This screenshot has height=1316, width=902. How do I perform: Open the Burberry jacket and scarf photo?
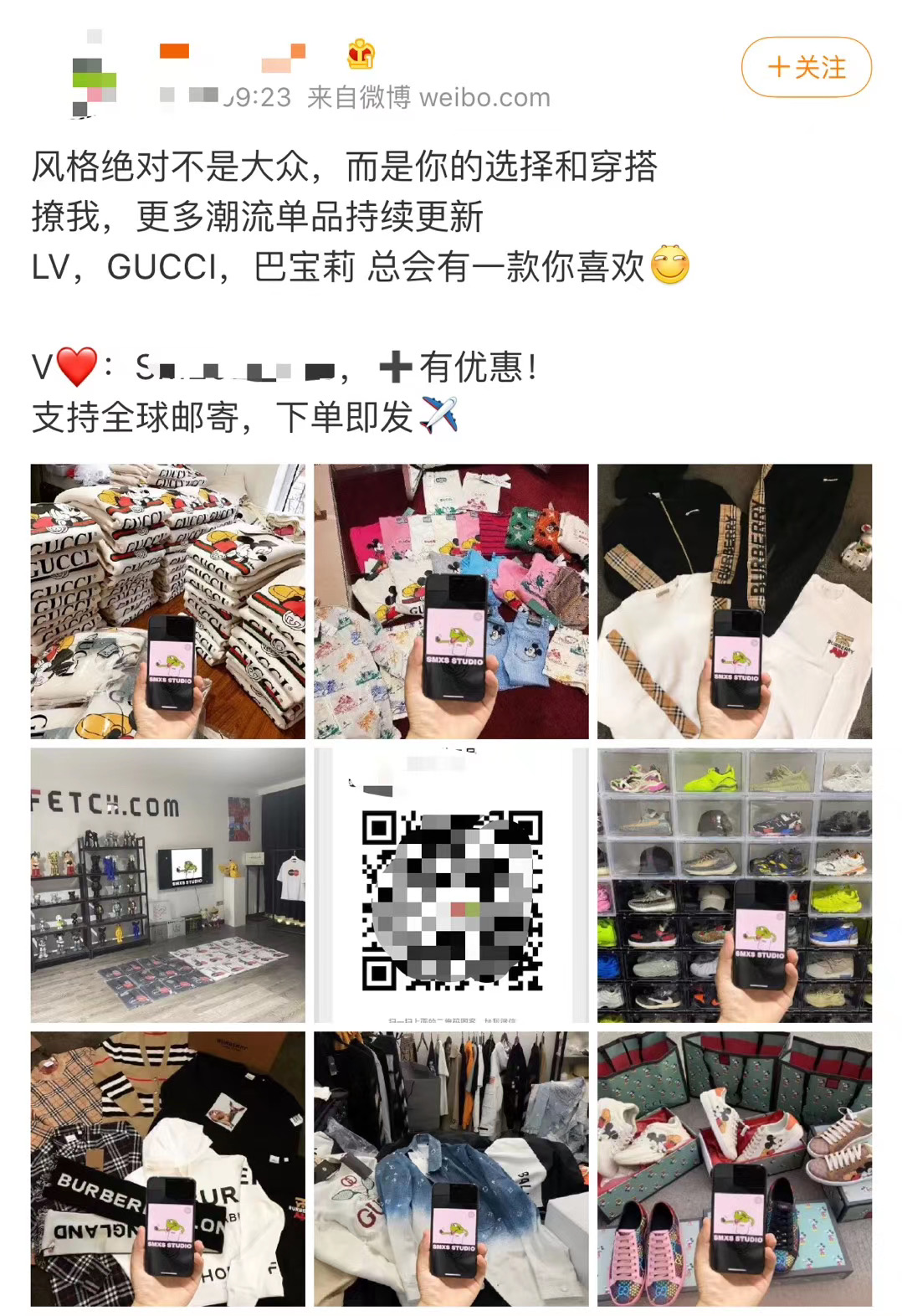click(x=735, y=600)
